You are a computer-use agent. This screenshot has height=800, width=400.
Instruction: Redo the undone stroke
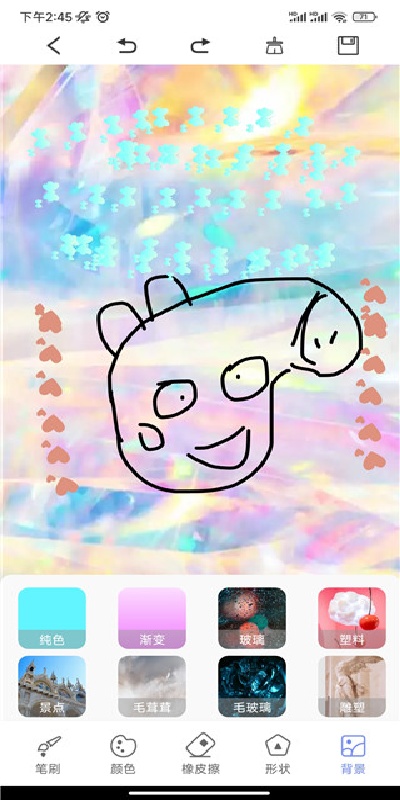[x=200, y=45]
